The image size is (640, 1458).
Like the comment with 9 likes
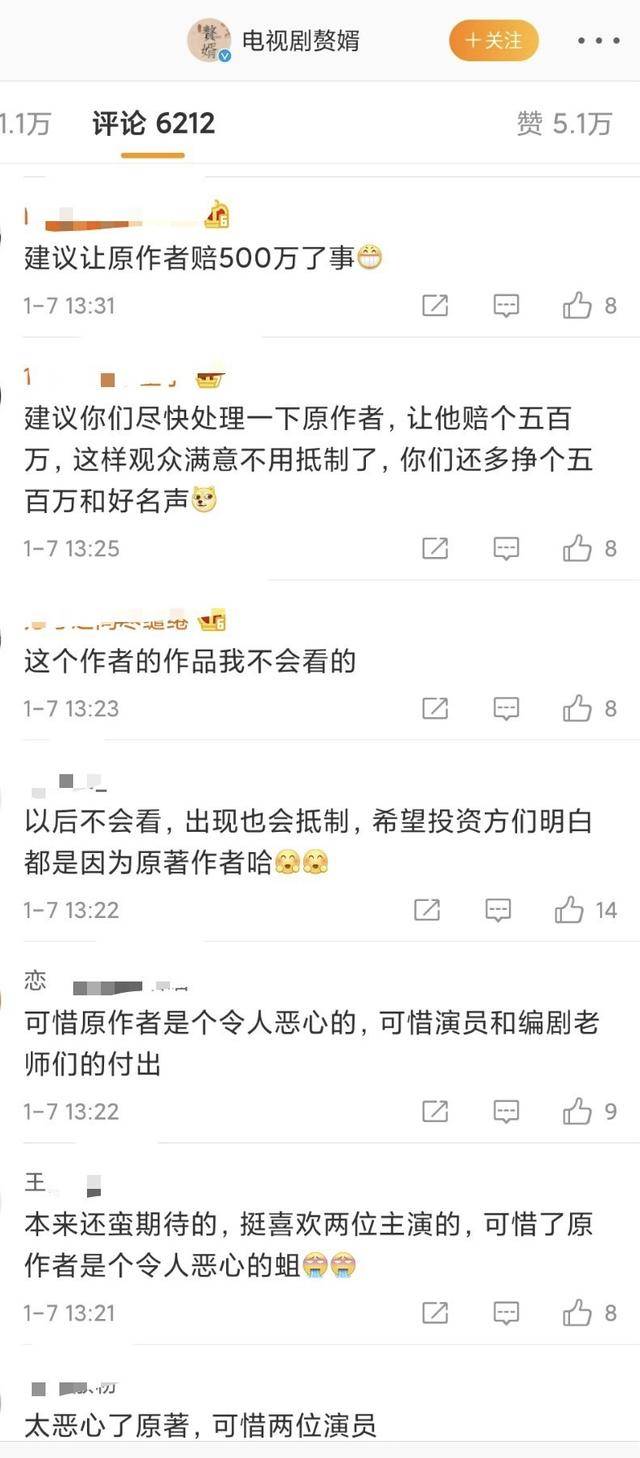point(578,1111)
